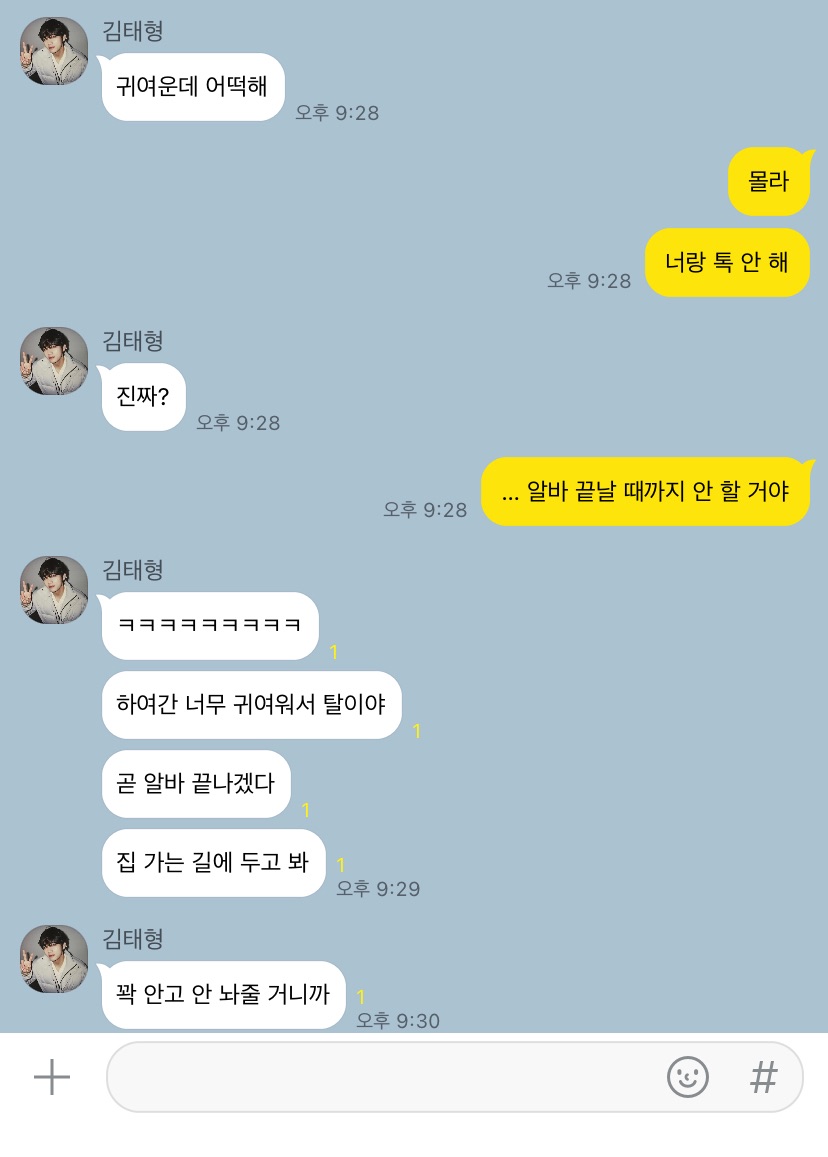Open the plus attachment menu

52,1077
